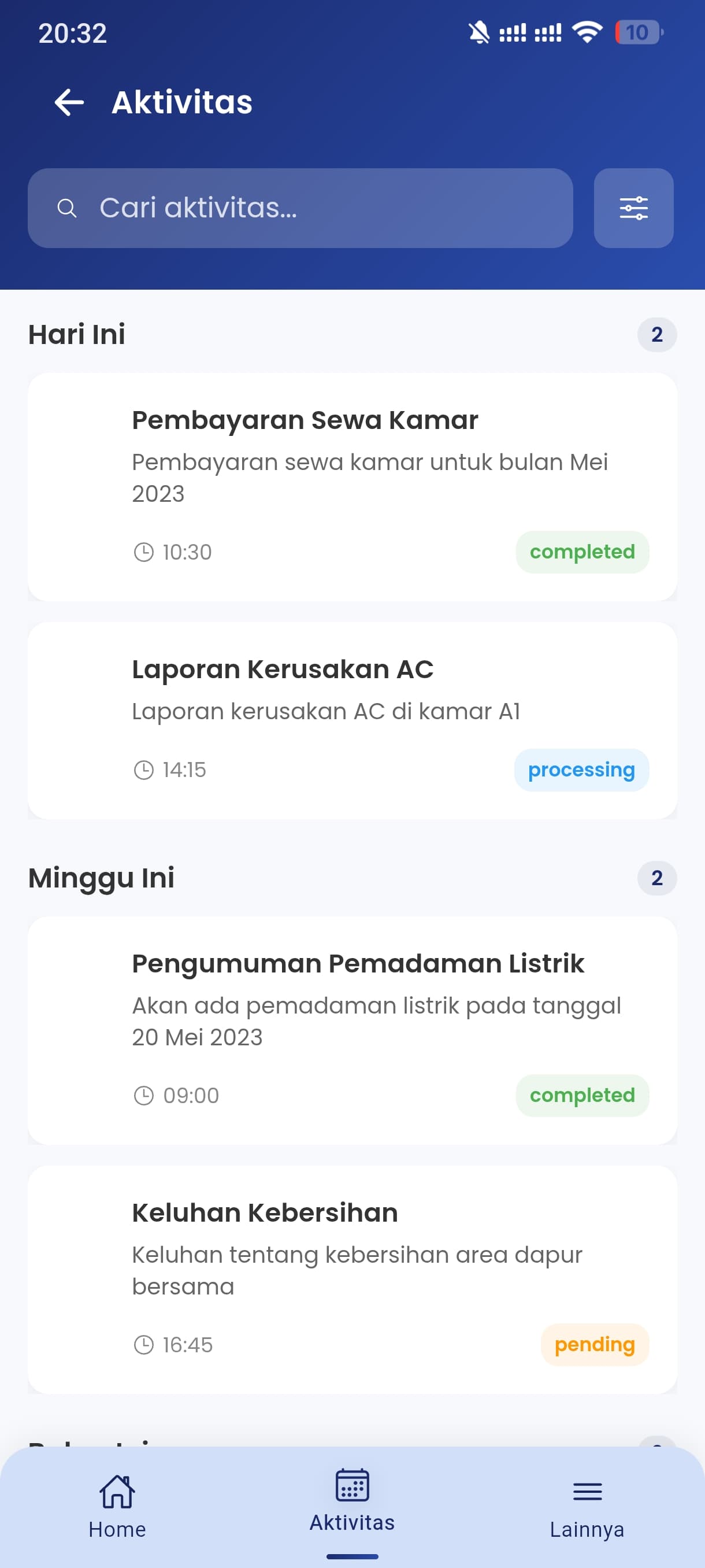Open the Keluhan Kebersihan activity
This screenshot has height=1568, width=705.
(x=352, y=1279)
